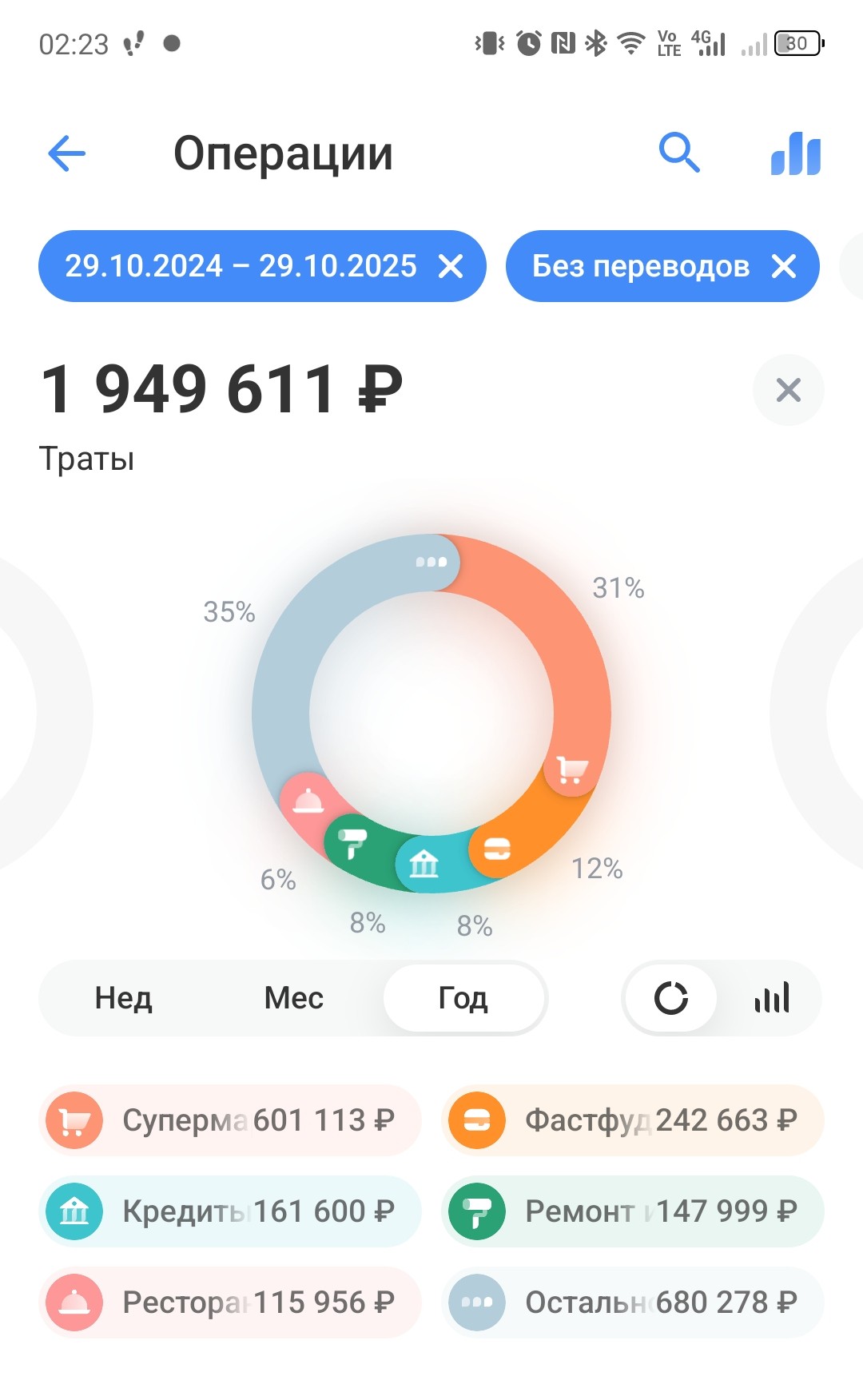Tap the bar chart analytics icon
The height and width of the screenshot is (1400, 863).
795,153
